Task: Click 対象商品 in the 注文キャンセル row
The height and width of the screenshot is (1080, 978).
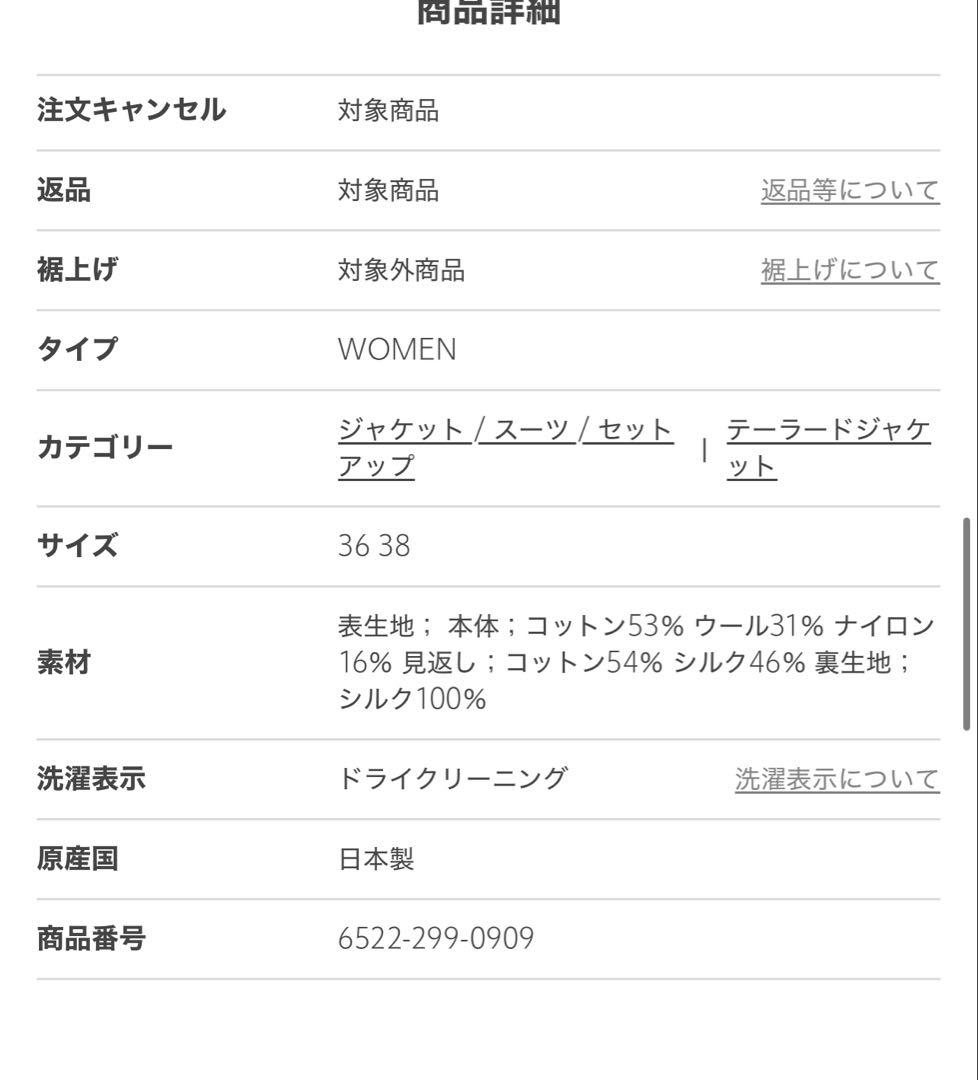Action: (390, 110)
